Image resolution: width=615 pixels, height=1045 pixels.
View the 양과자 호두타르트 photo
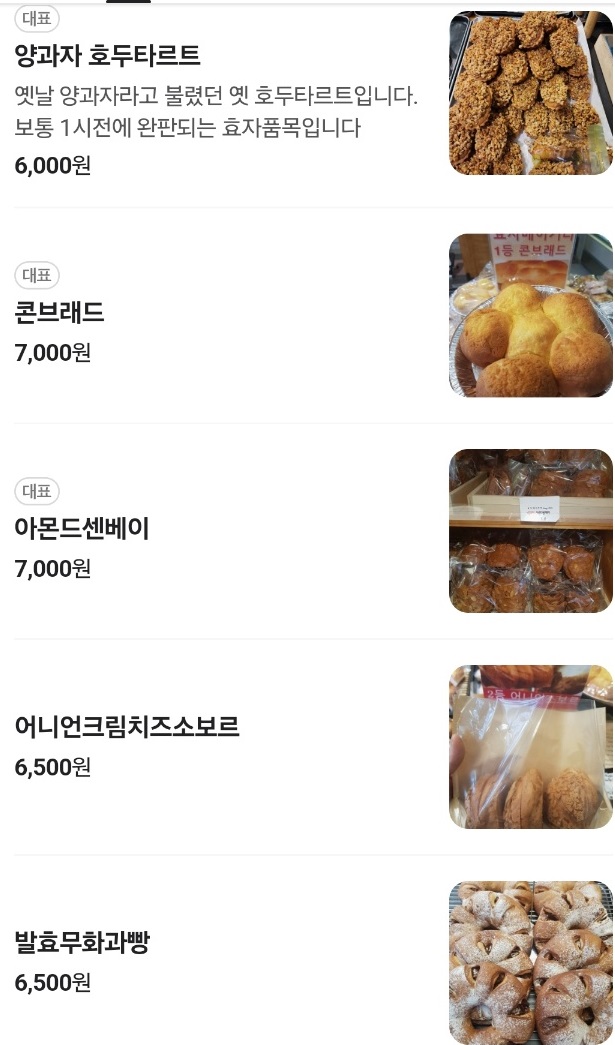tap(530, 93)
